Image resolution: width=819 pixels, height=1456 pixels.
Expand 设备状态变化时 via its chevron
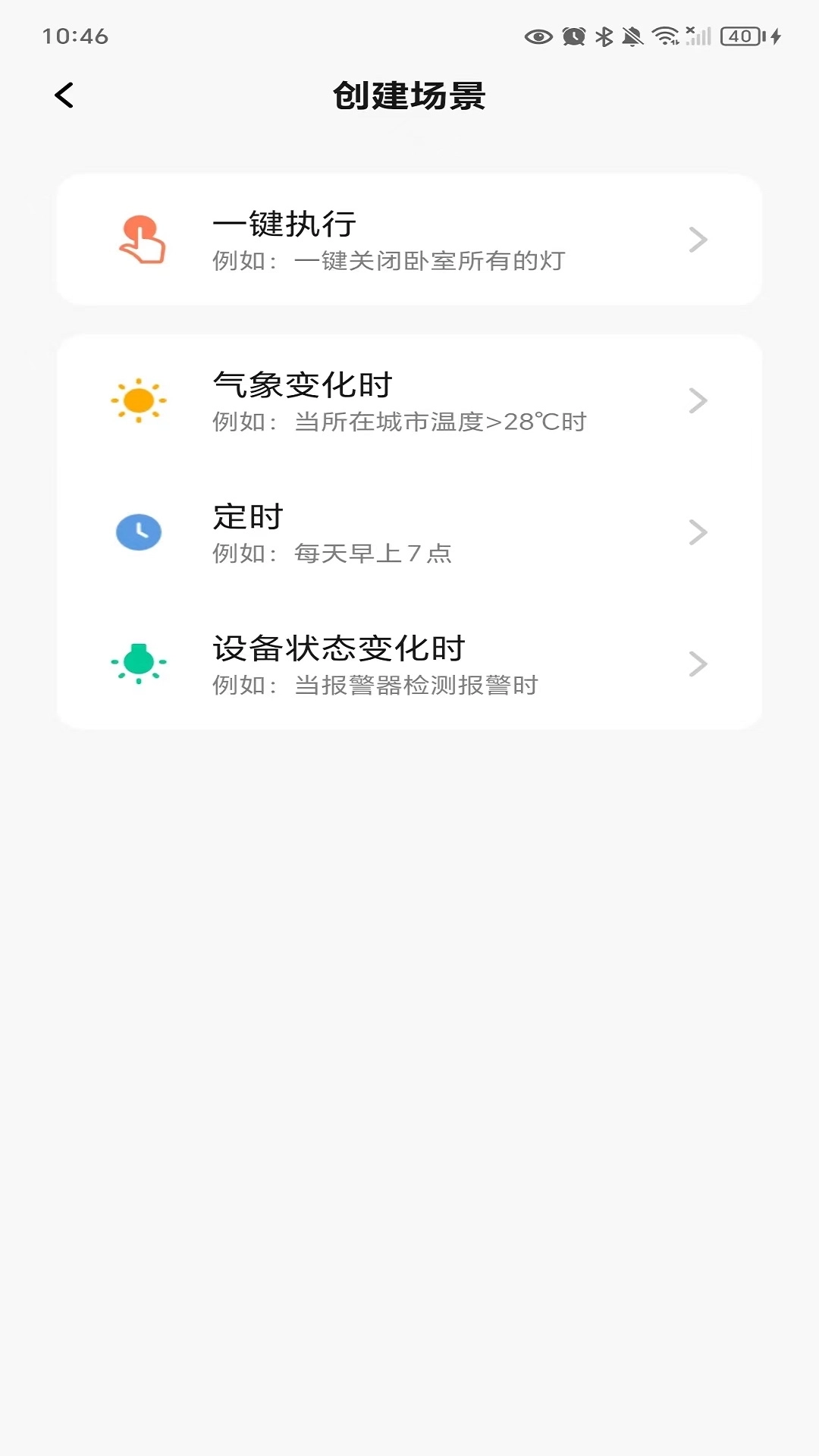[697, 663]
